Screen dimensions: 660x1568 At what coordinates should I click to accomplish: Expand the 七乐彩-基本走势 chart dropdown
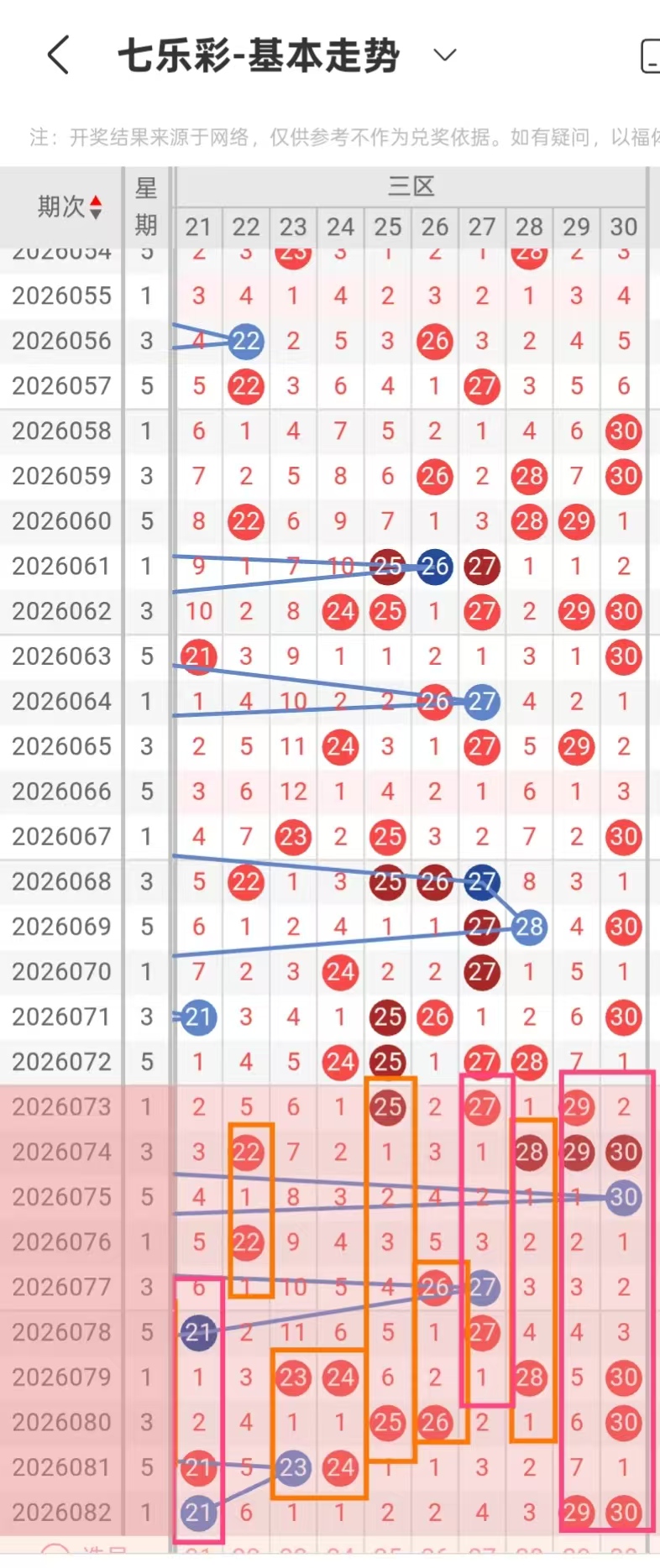(x=444, y=55)
